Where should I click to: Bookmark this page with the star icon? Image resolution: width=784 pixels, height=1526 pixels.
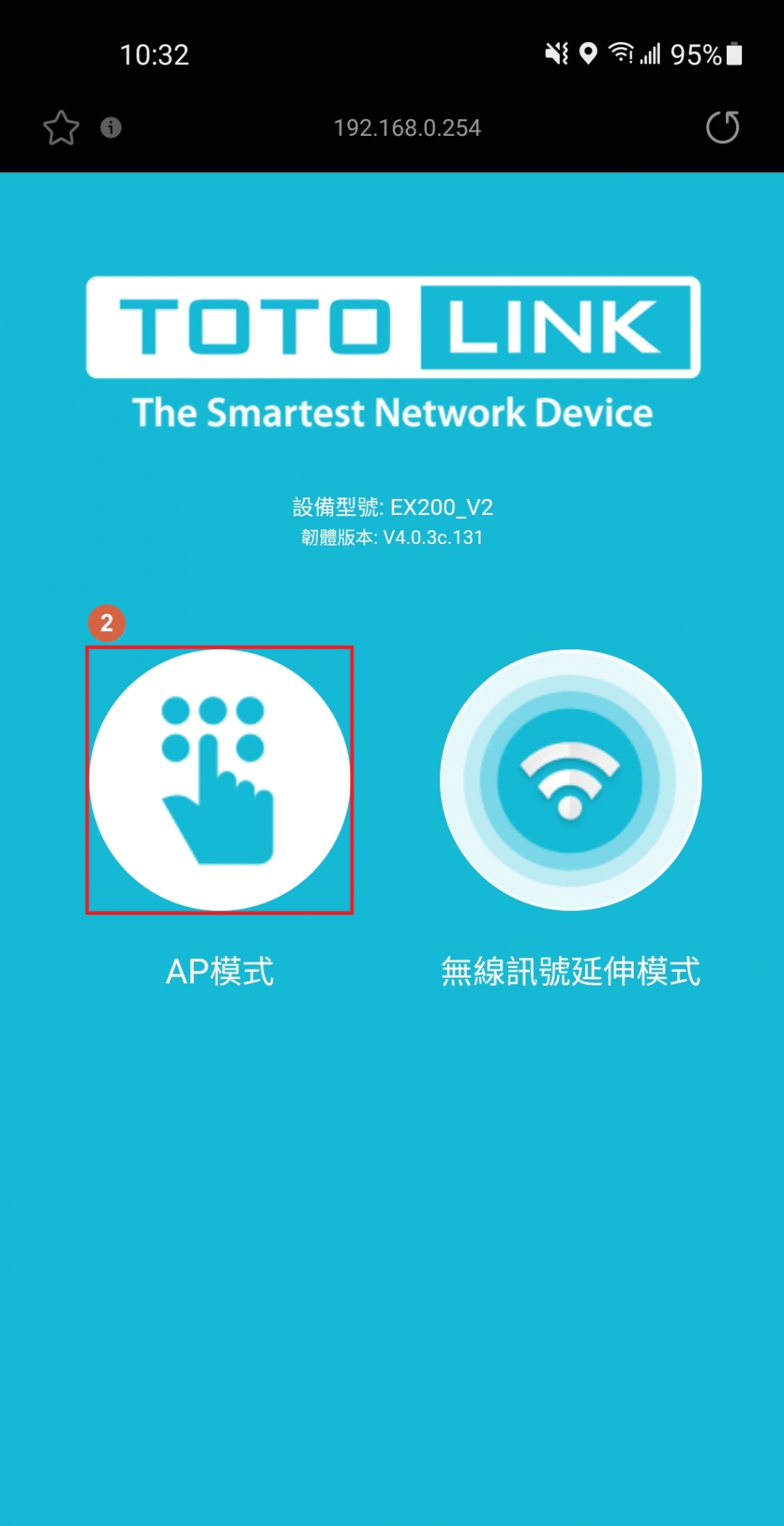(61, 127)
